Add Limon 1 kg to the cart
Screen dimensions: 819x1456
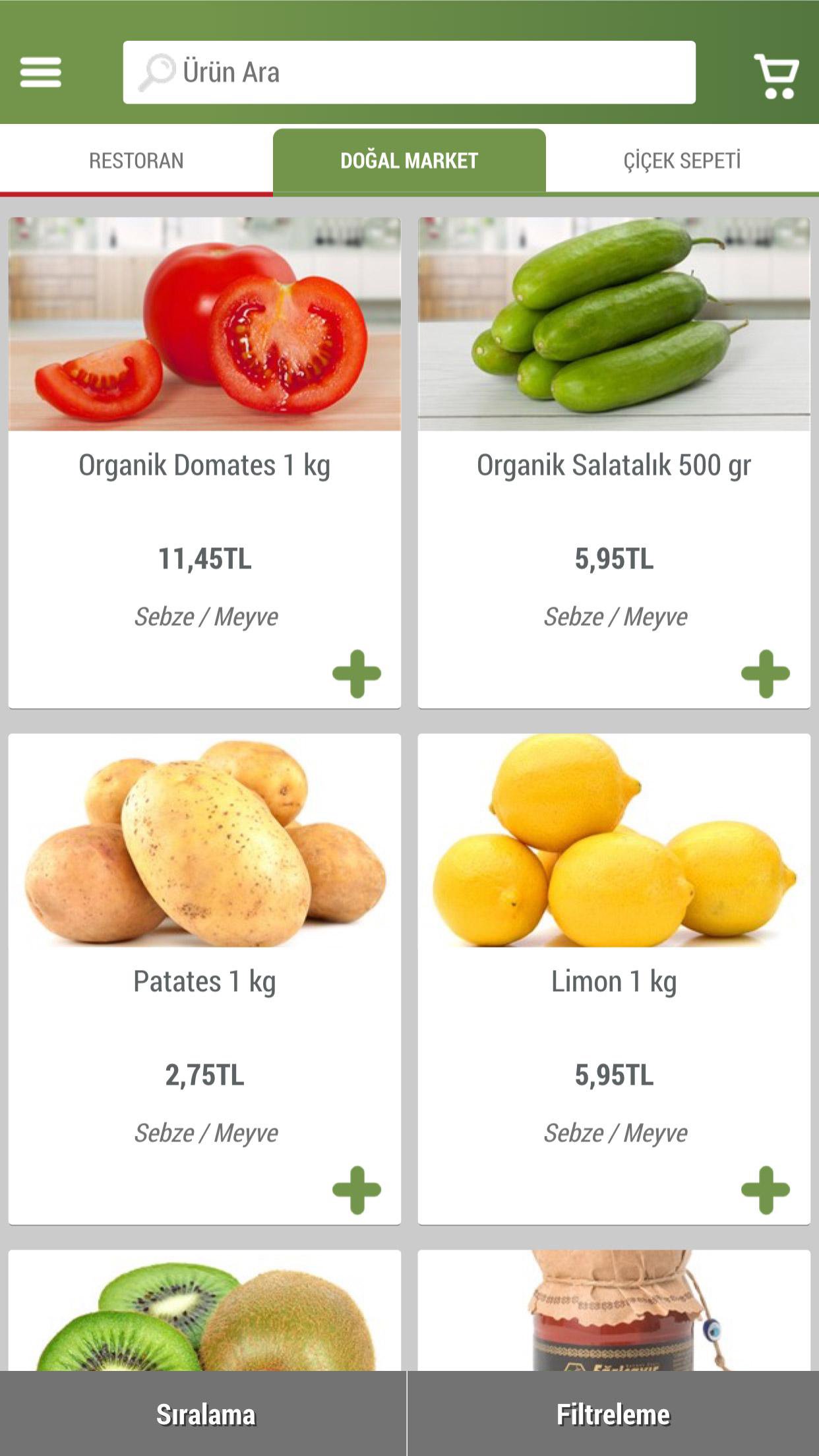[x=766, y=1190]
